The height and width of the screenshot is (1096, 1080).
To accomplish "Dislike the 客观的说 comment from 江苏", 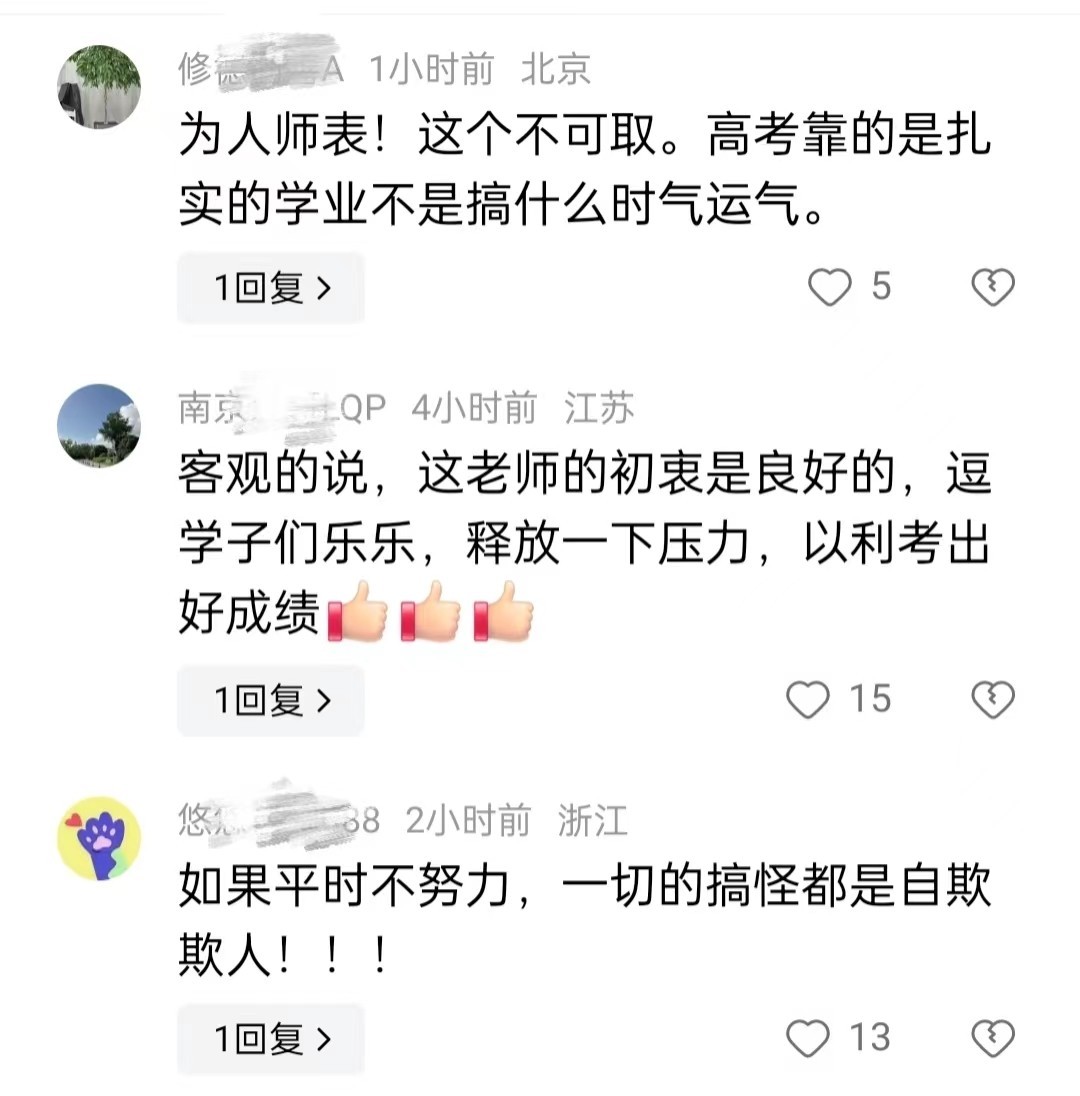I will coord(993,700).
